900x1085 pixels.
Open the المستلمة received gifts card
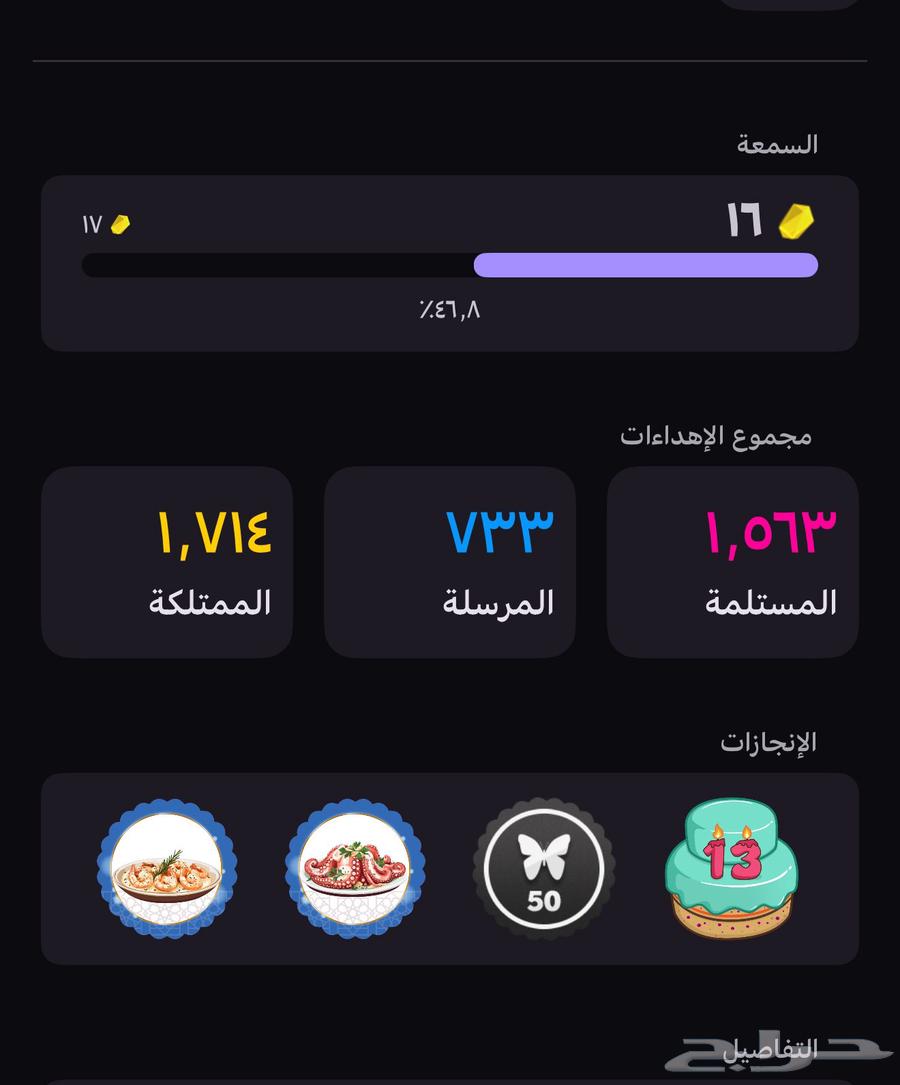[732, 561]
